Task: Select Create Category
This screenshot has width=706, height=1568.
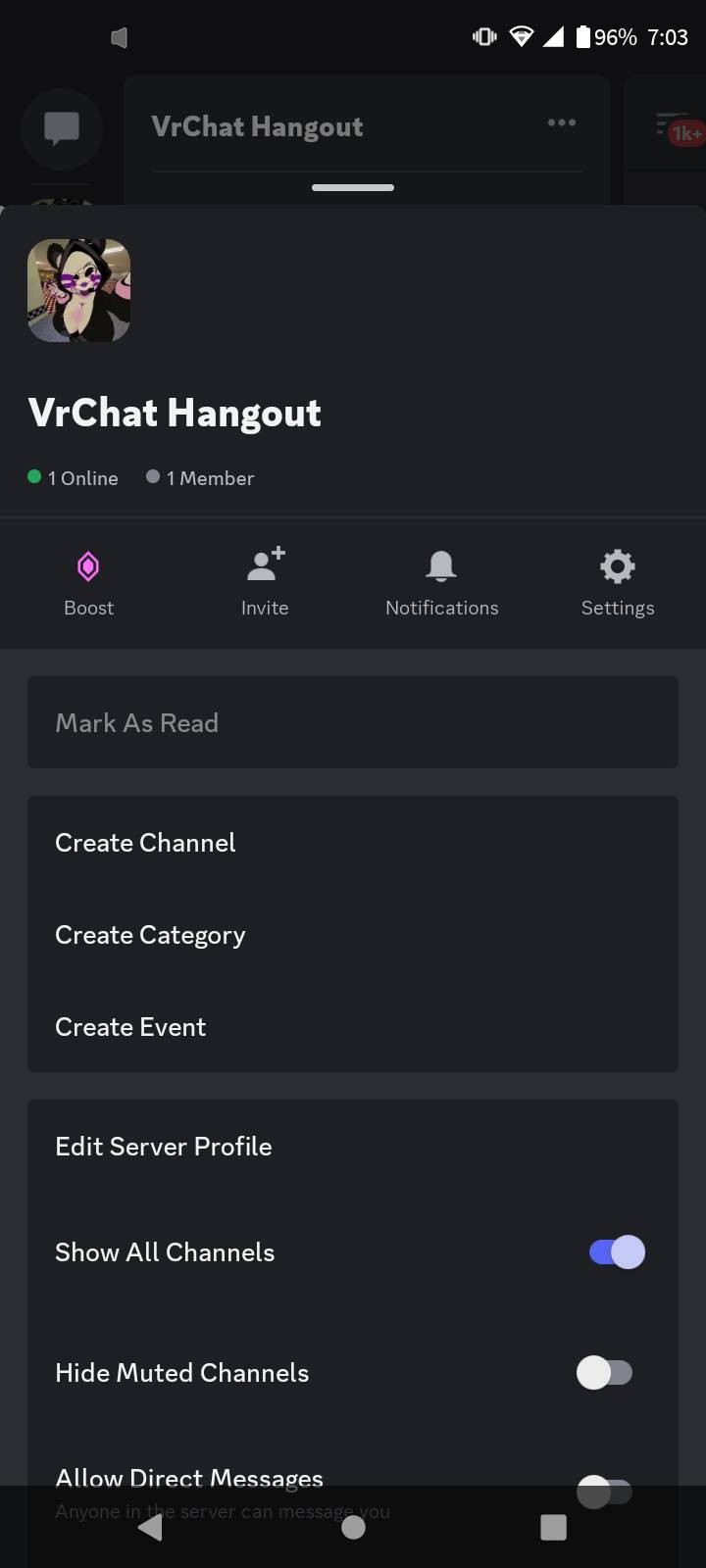Action: click(x=353, y=935)
